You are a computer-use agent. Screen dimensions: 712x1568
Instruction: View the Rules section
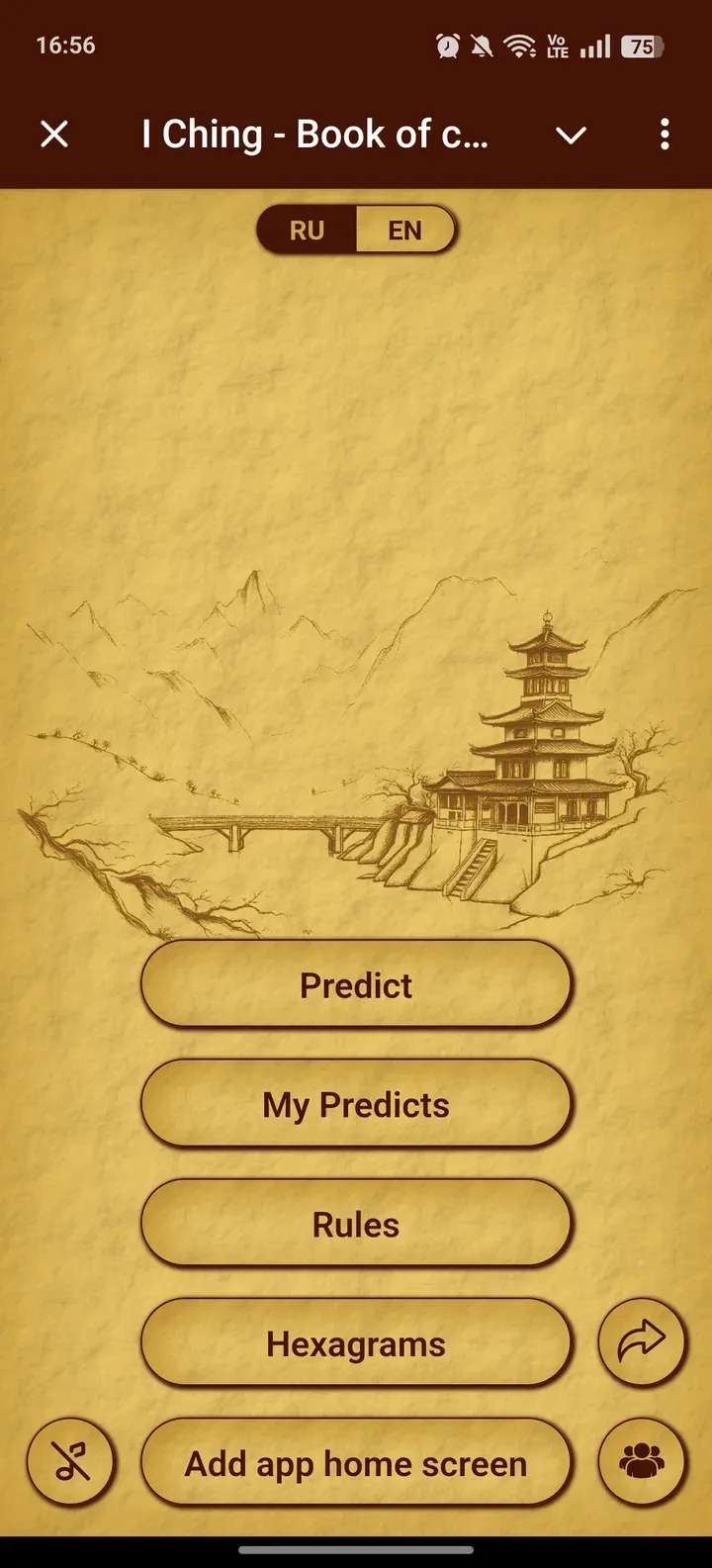coord(356,1225)
